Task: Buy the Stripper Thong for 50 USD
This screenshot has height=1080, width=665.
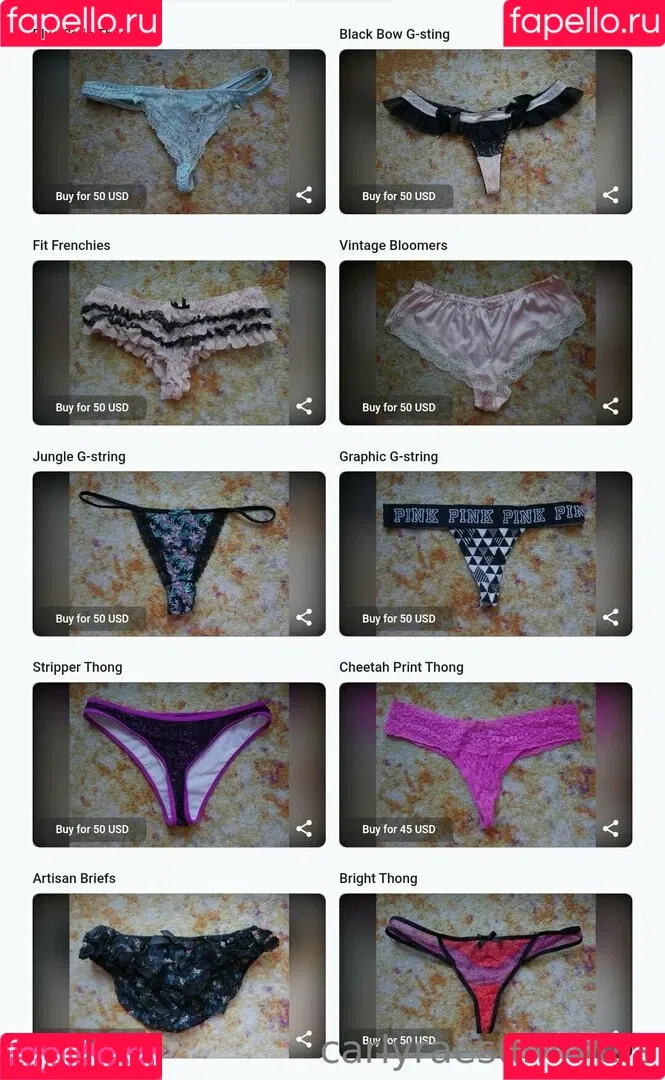Action: (92, 829)
